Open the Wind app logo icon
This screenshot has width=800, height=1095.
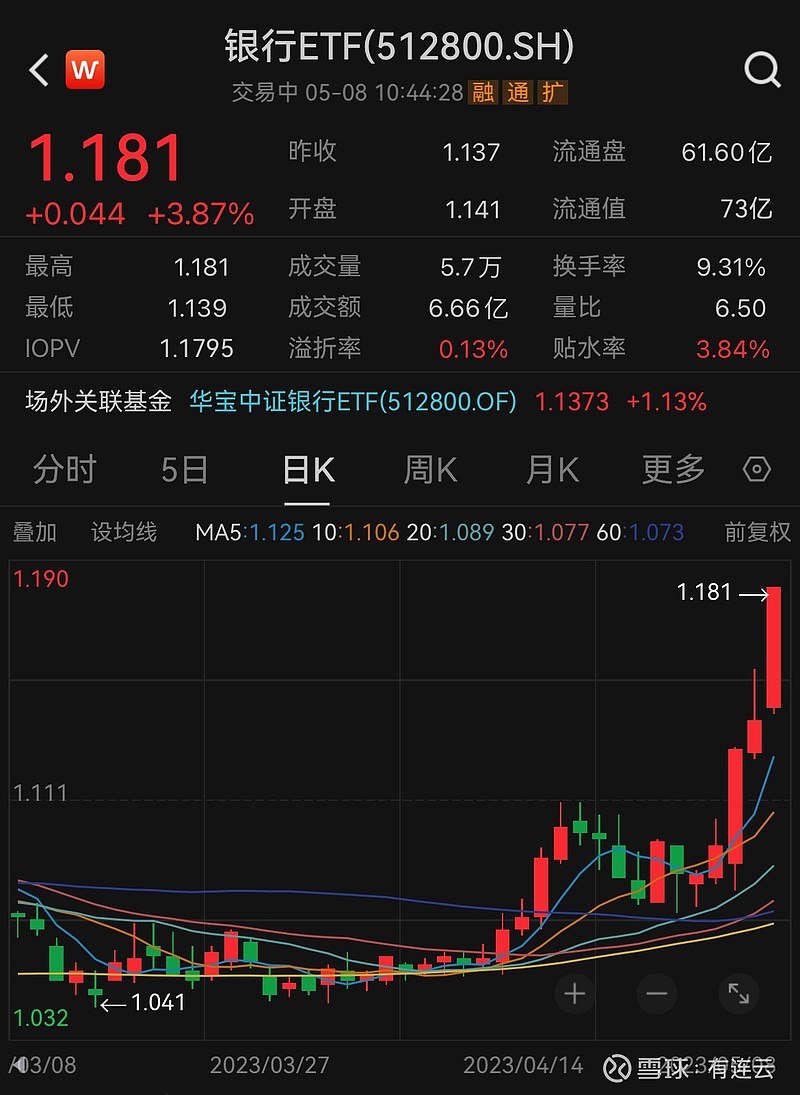point(85,70)
